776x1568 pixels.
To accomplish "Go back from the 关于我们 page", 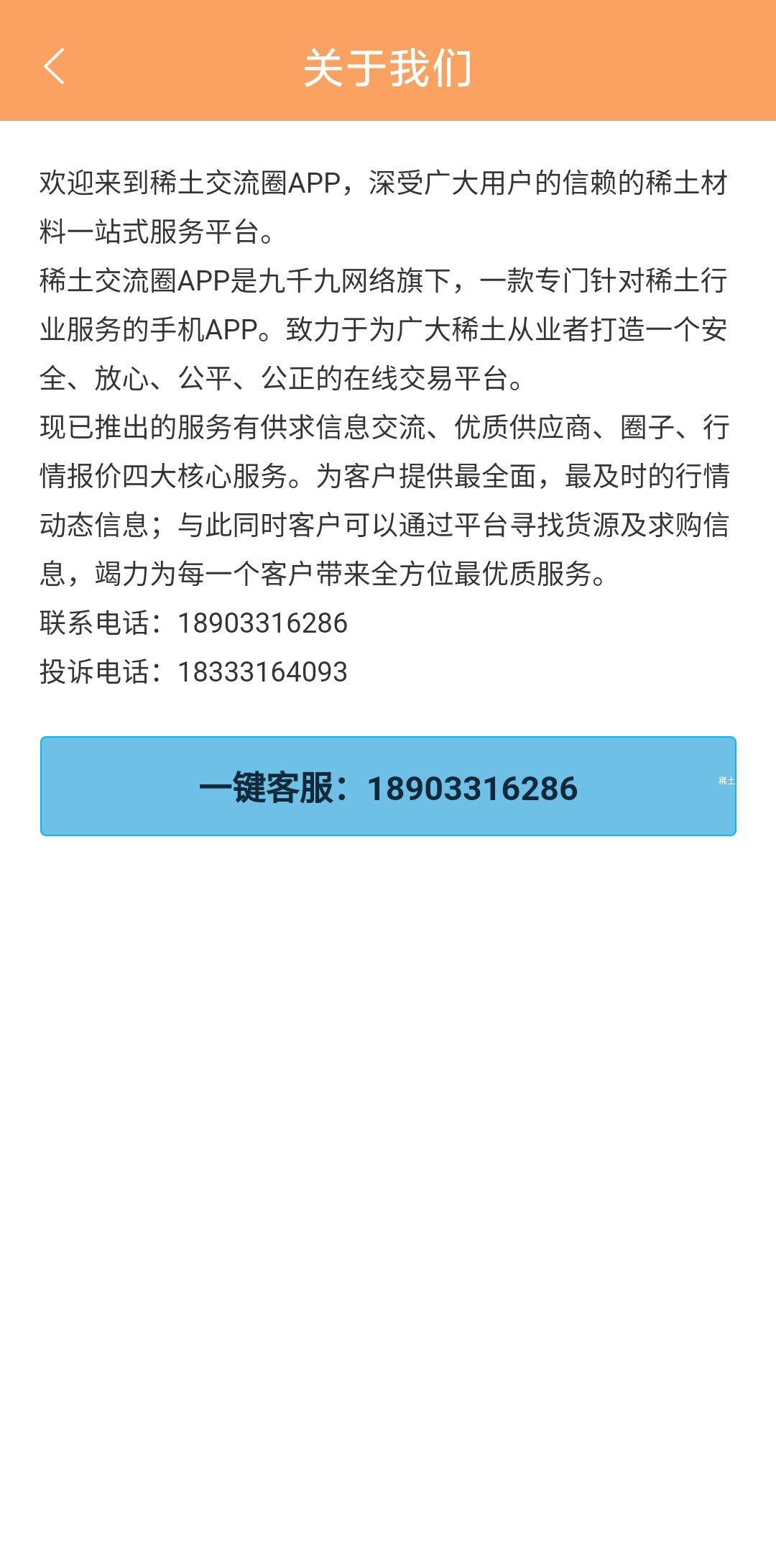I will pos(54,67).
